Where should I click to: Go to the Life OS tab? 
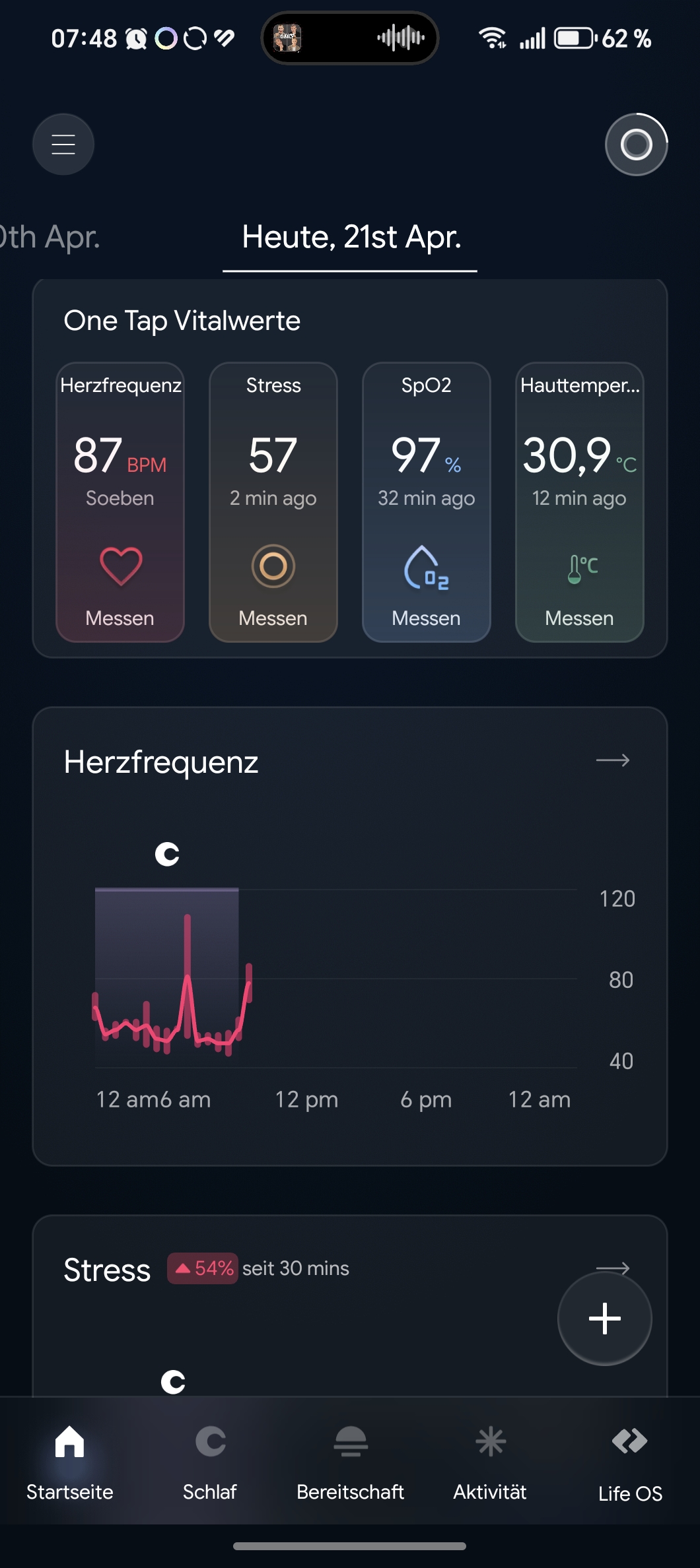pos(630,1462)
